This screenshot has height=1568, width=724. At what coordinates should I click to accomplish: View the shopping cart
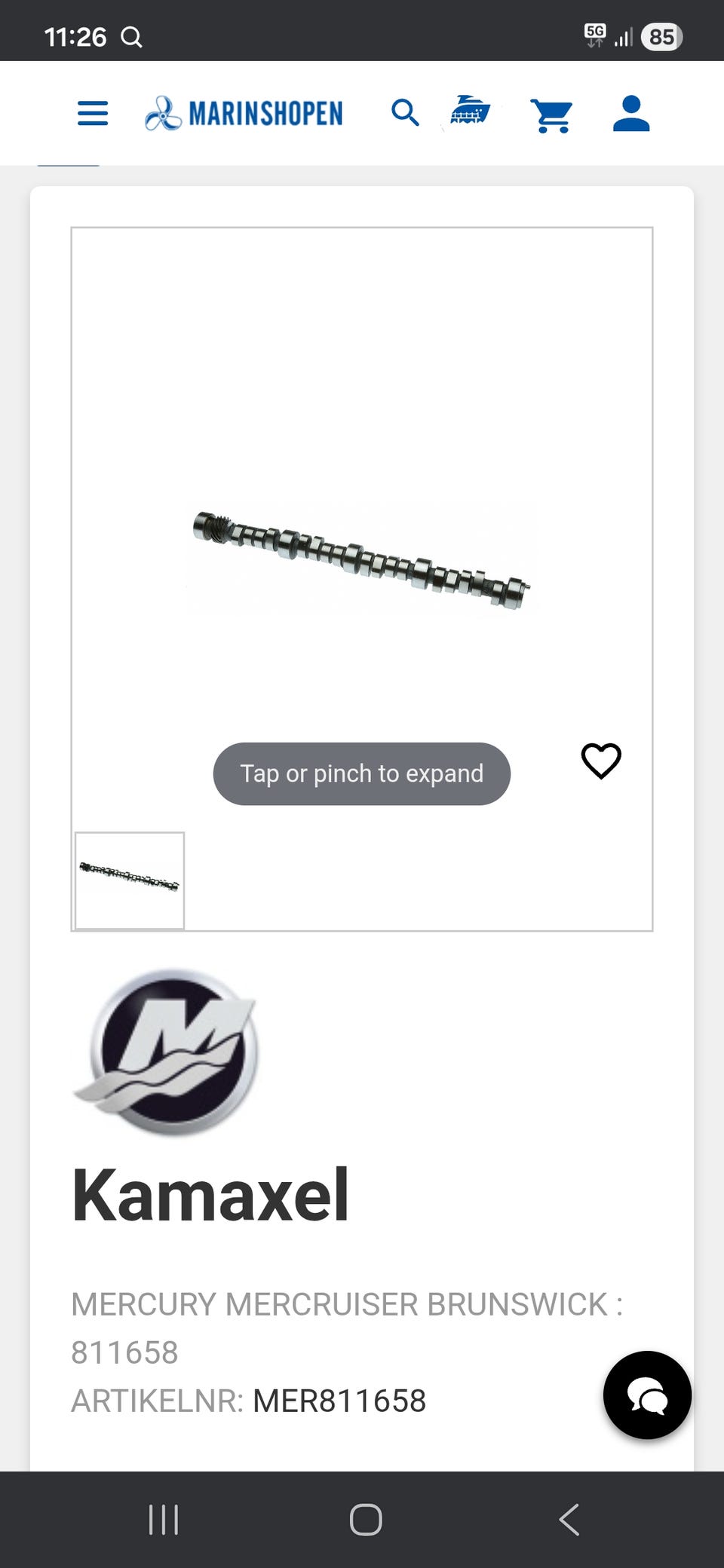[x=551, y=115]
